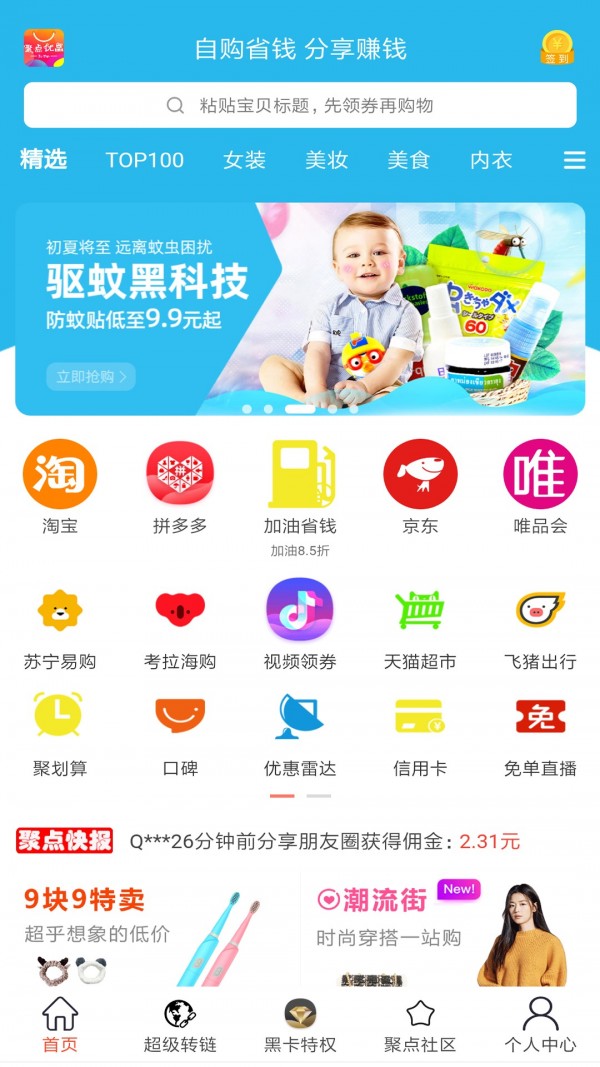Screen dimensions: 600x1067
Task: Open the 个人中心 profile tab
Action: [540, 1026]
